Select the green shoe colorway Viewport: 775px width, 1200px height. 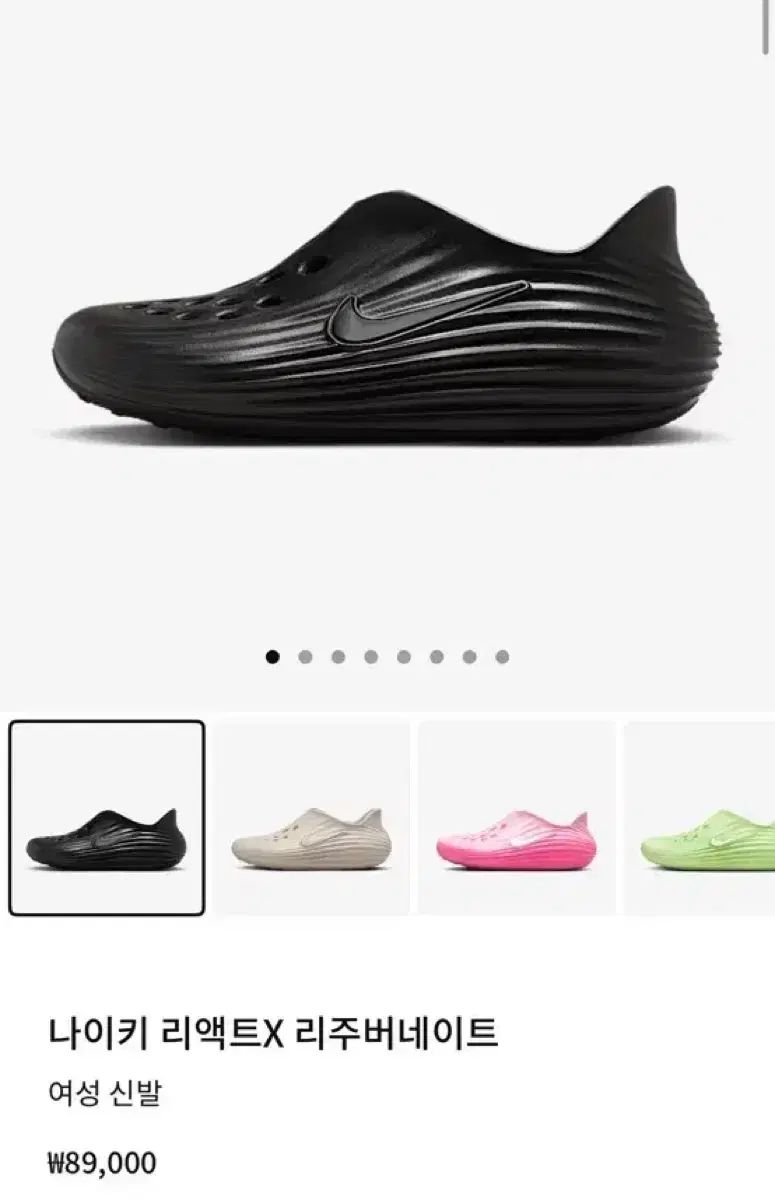coord(705,817)
